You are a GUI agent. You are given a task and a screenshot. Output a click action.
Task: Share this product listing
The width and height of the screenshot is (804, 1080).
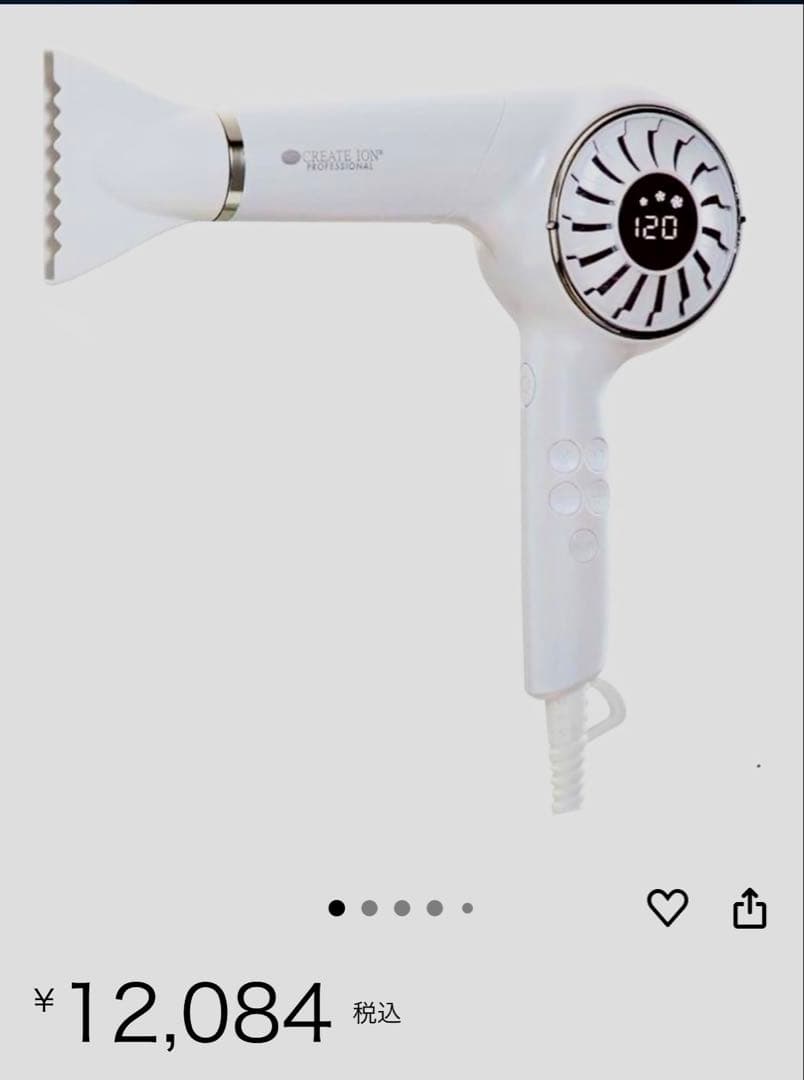[749, 909]
